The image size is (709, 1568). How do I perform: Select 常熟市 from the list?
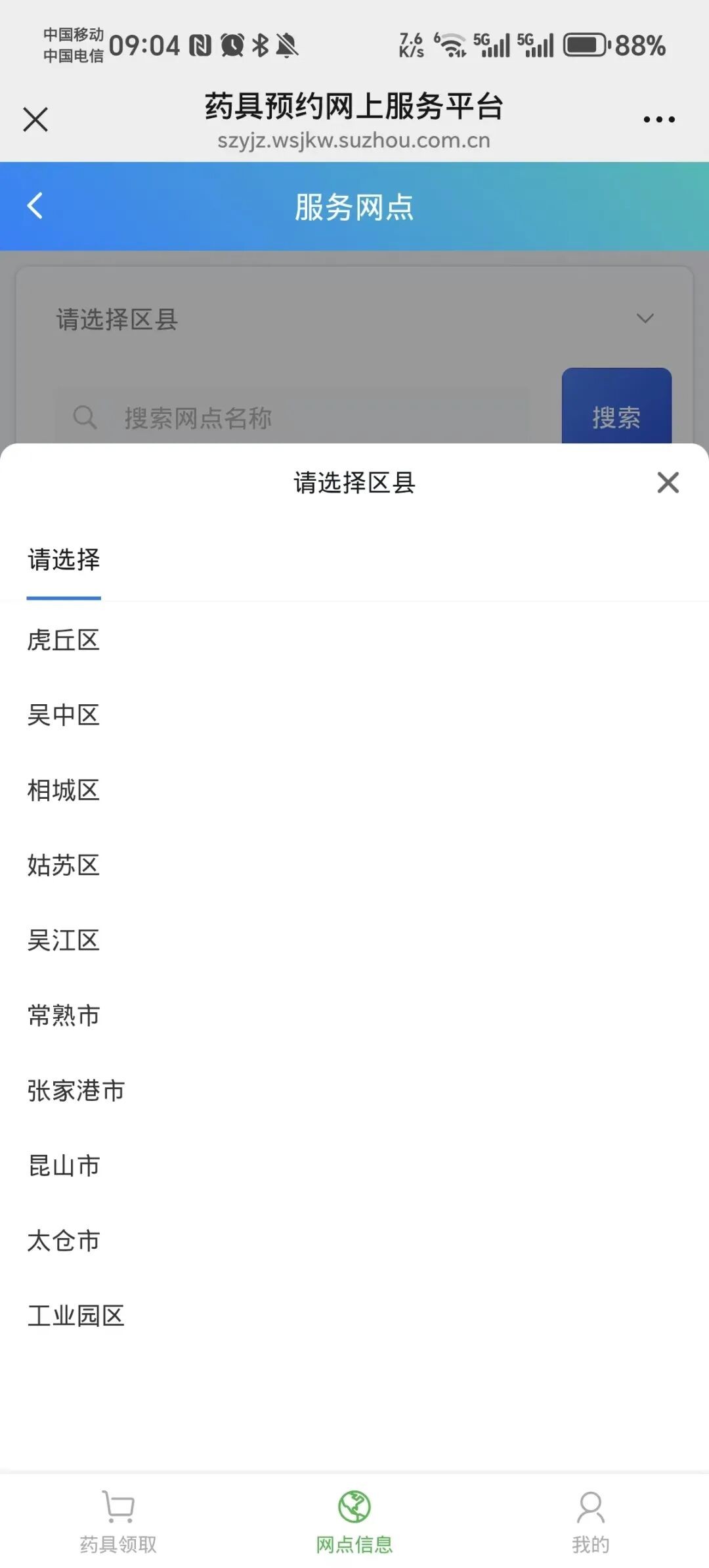coord(64,1016)
